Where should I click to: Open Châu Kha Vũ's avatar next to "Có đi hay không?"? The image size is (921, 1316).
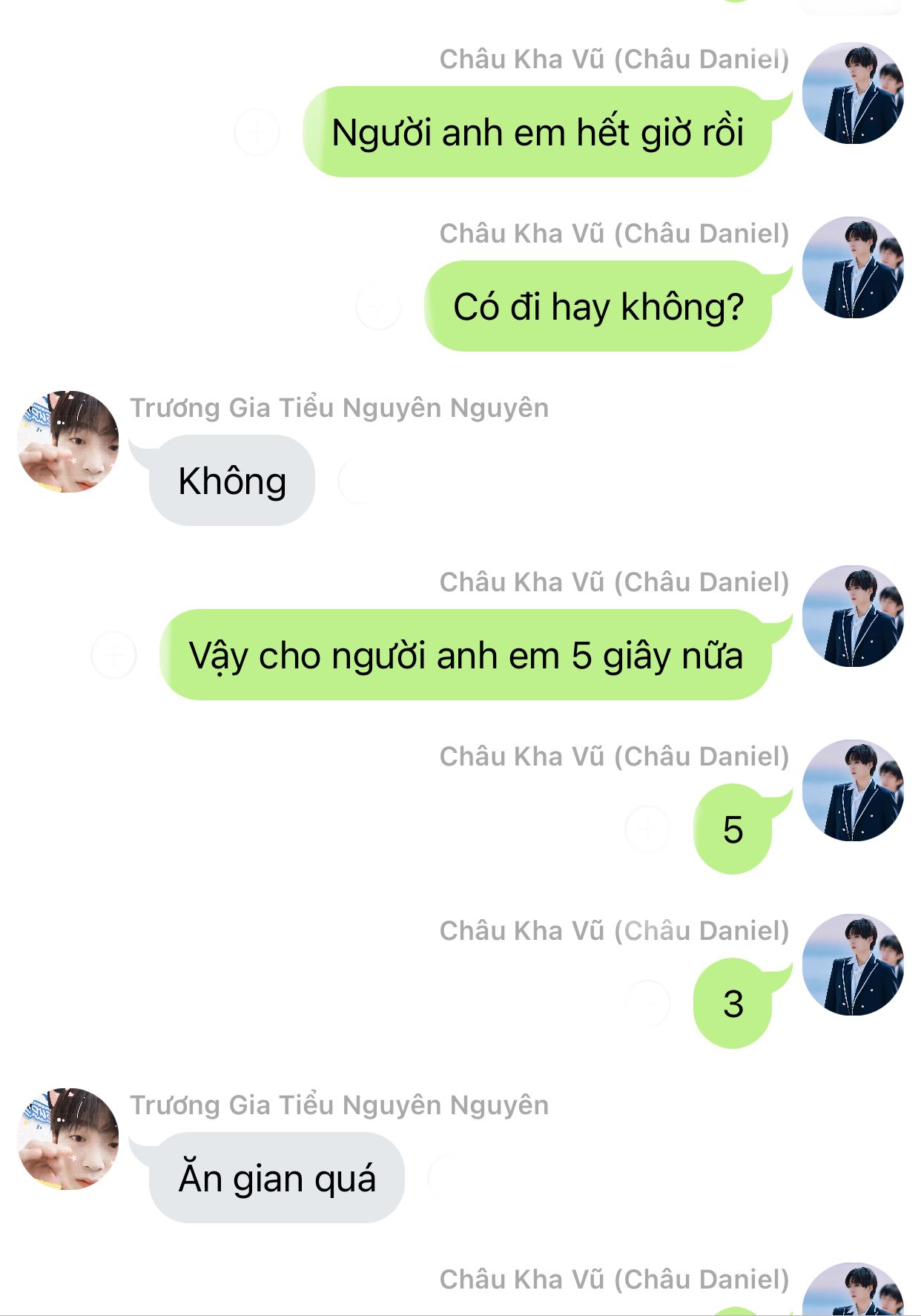(853, 268)
